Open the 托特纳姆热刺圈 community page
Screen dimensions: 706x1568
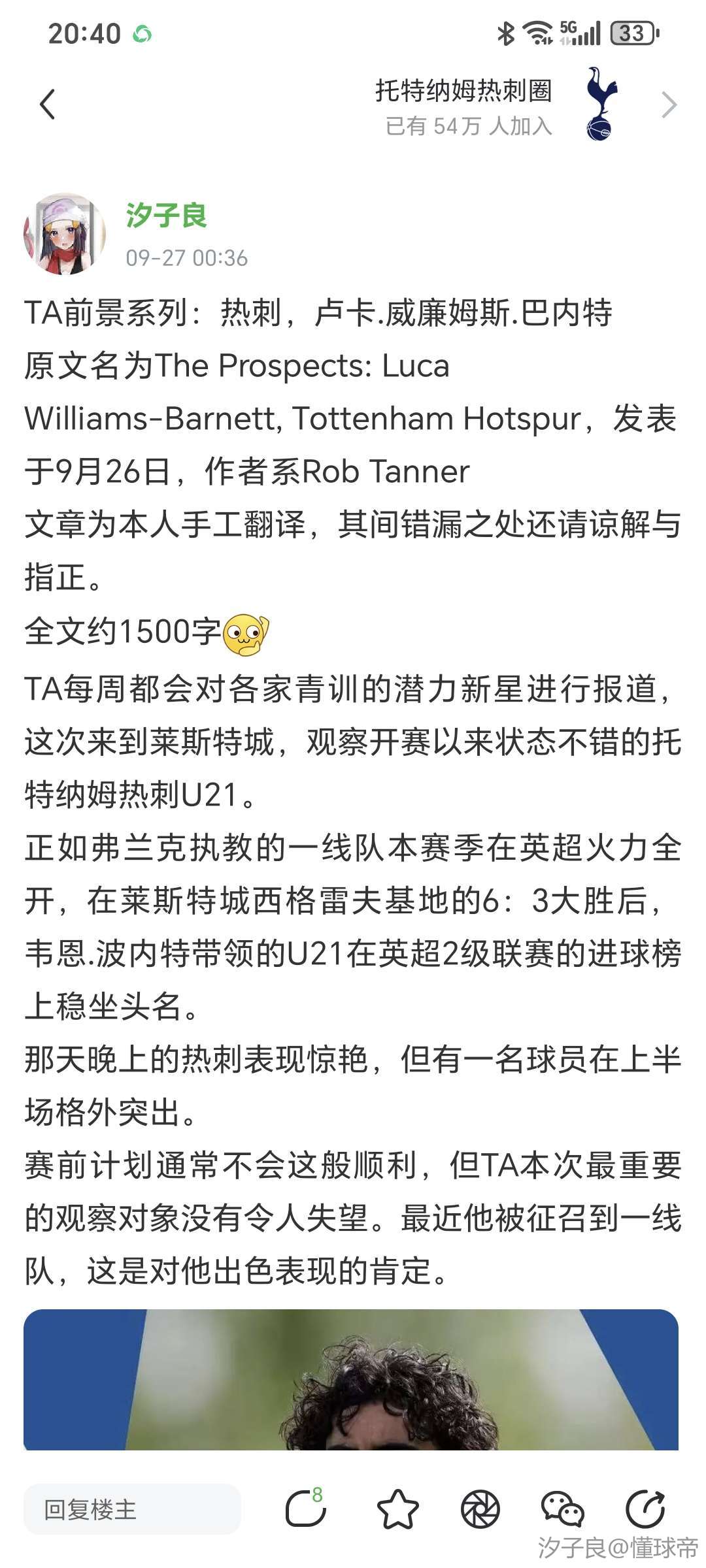point(464,106)
